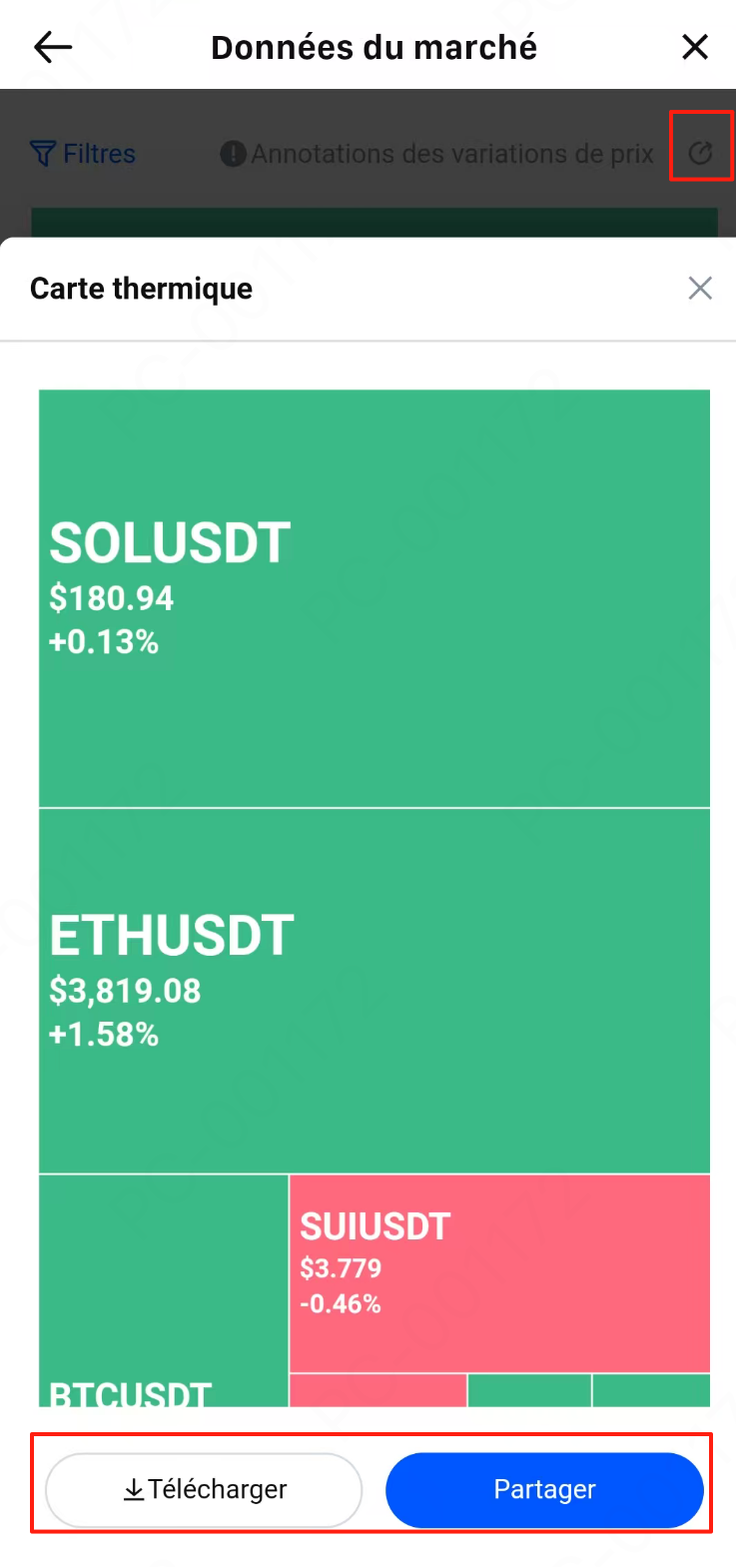Image resolution: width=737 pixels, height=1568 pixels.
Task: Dismiss the Carte thermique sheet
Action: click(x=700, y=289)
